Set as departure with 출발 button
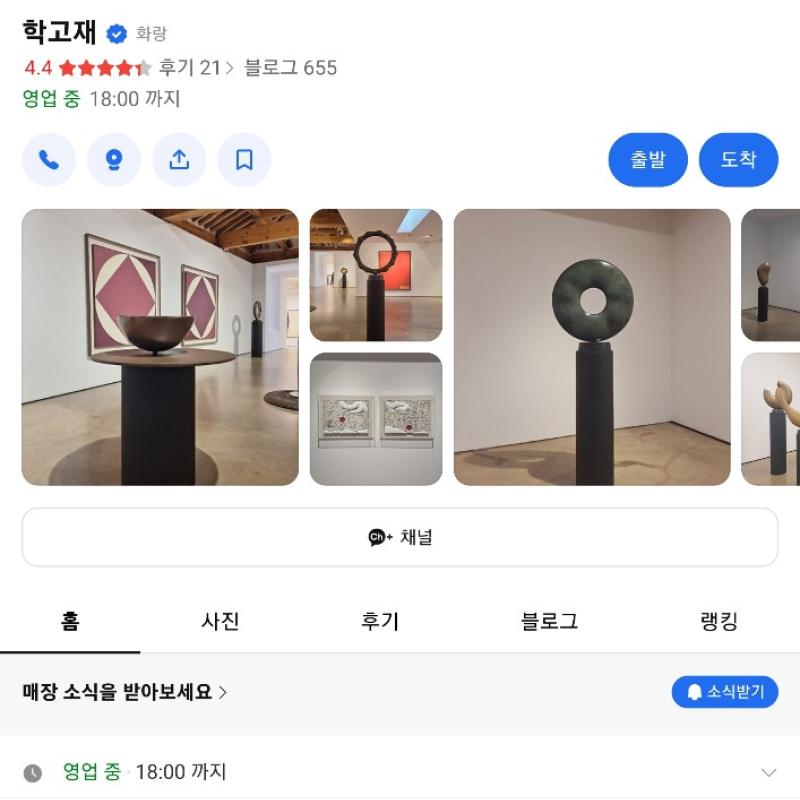The height and width of the screenshot is (800, 800). pos(648,160)
